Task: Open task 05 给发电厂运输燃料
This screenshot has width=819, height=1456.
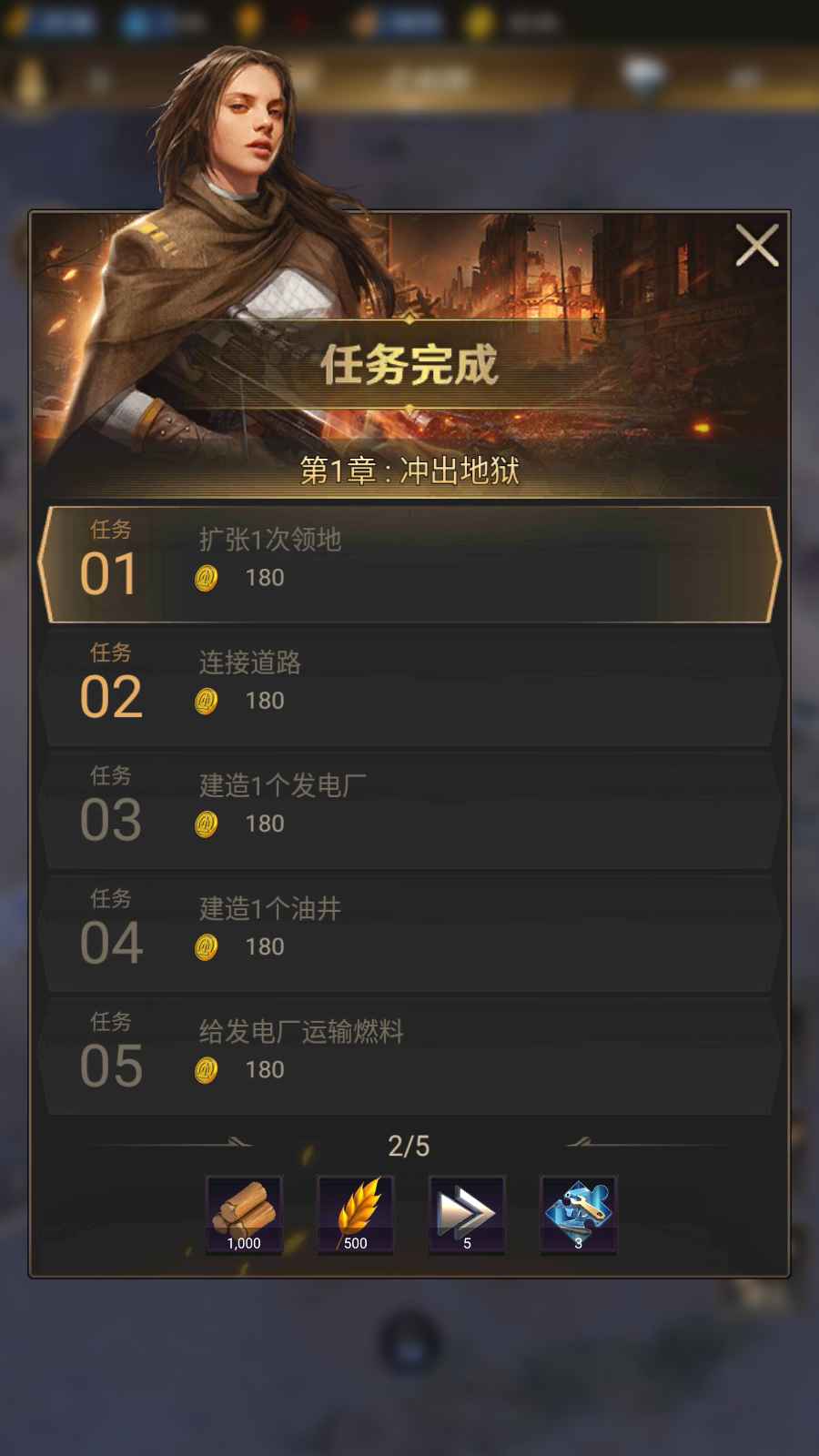Action: 409,1056
